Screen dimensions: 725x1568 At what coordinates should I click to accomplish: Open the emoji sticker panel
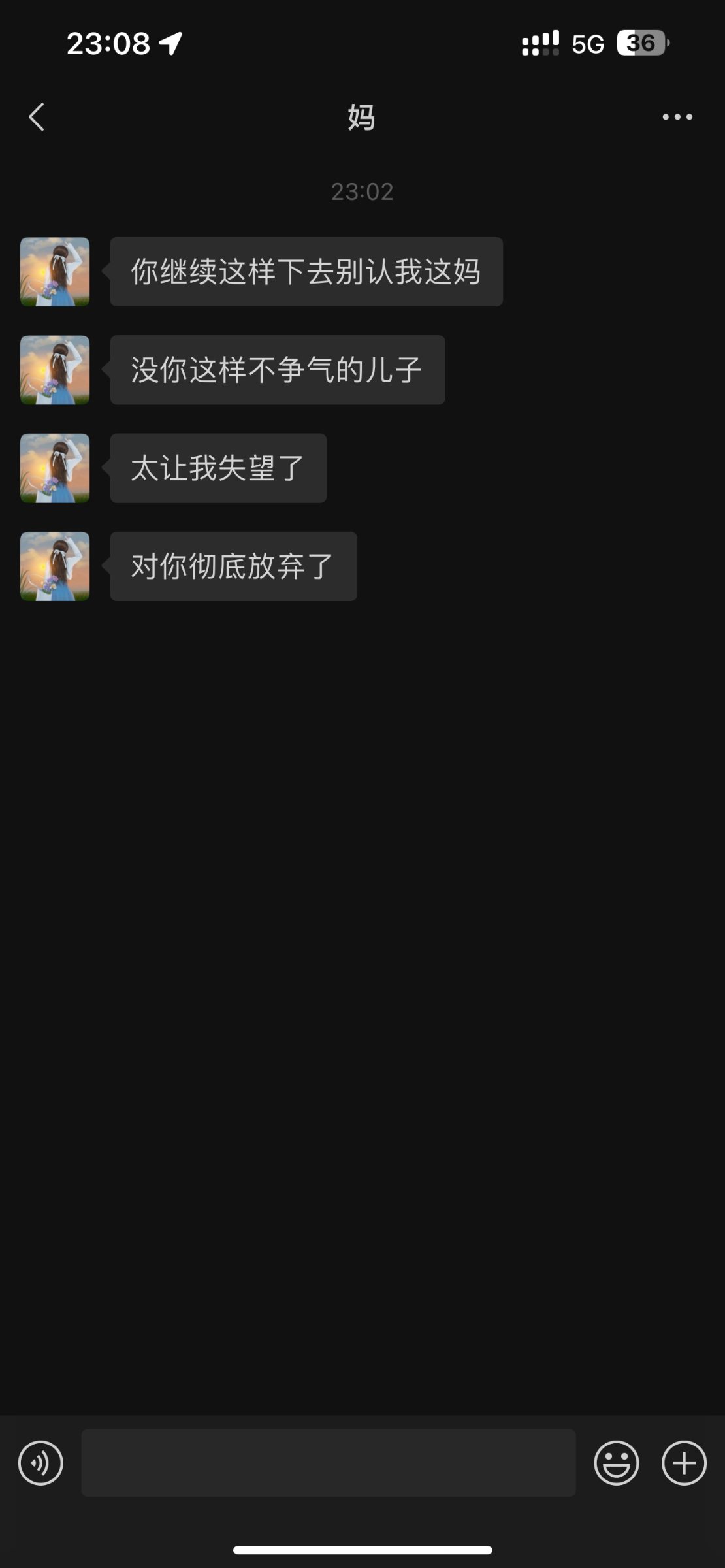point(616,1463)
